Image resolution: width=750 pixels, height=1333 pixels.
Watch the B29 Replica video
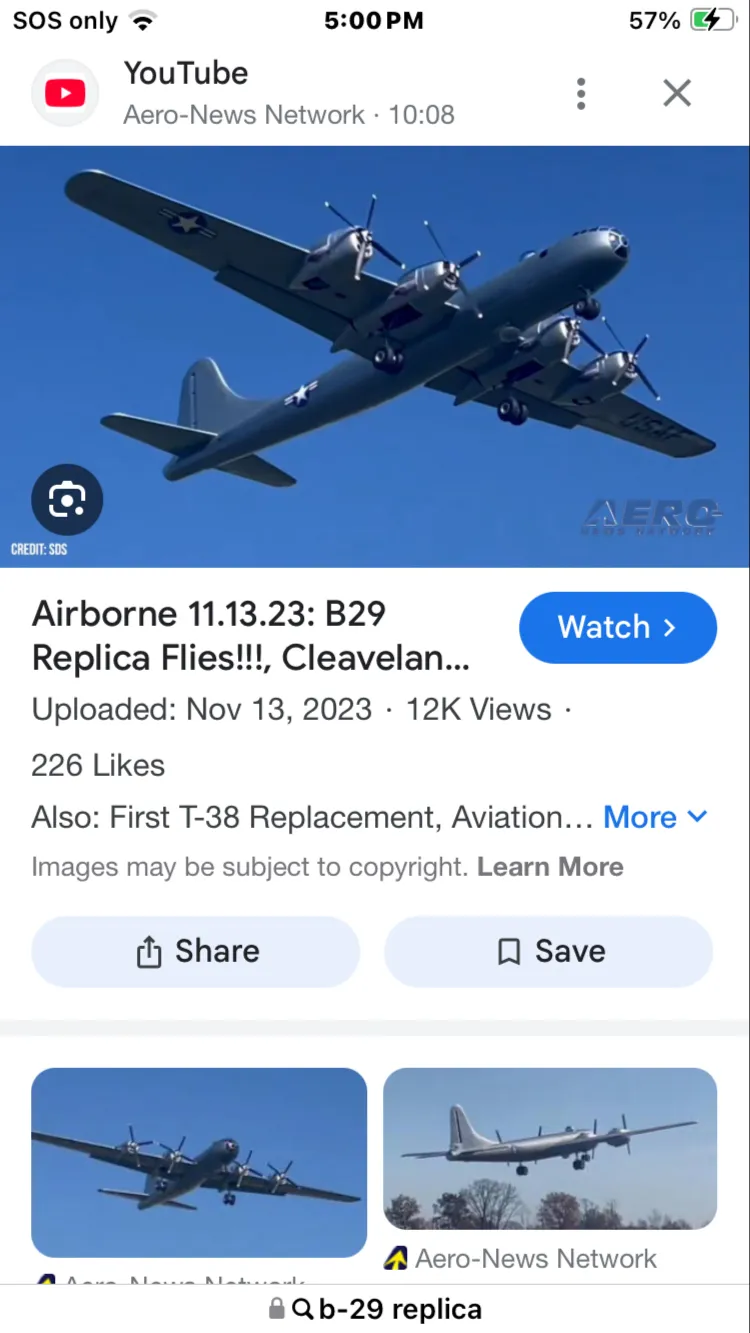(617, 628)
